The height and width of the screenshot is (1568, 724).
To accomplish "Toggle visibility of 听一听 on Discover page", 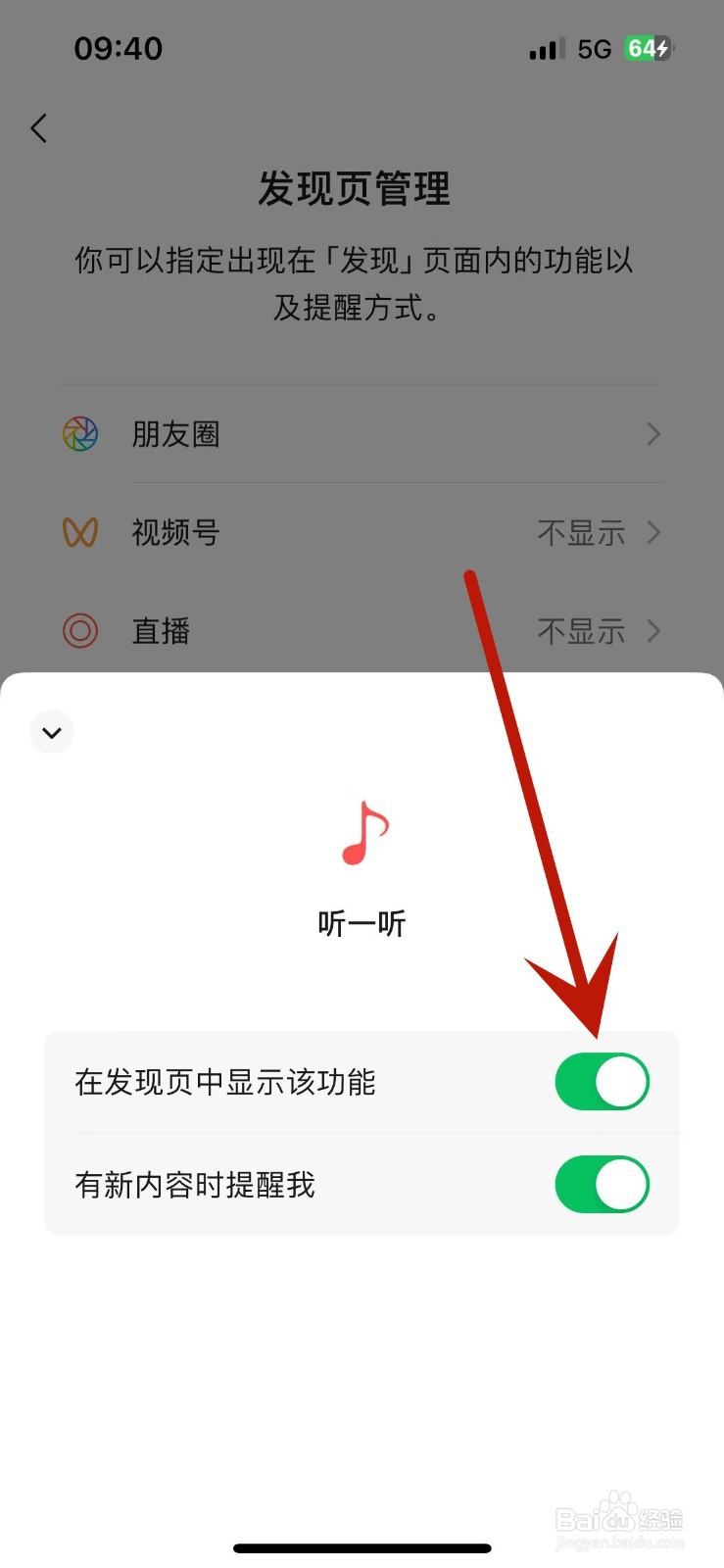I will pos(602,1081).
